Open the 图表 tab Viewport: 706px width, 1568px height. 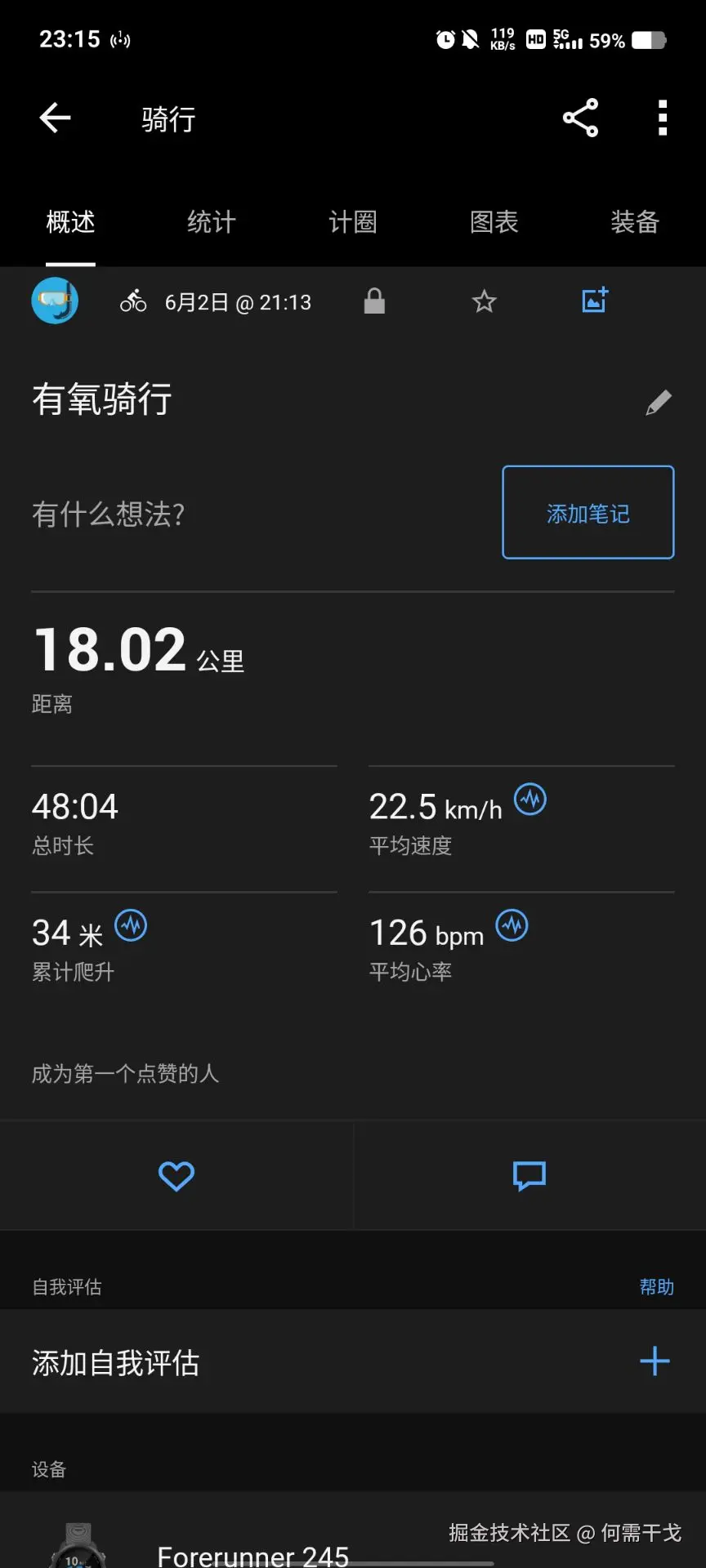click(x=494, y=222)
